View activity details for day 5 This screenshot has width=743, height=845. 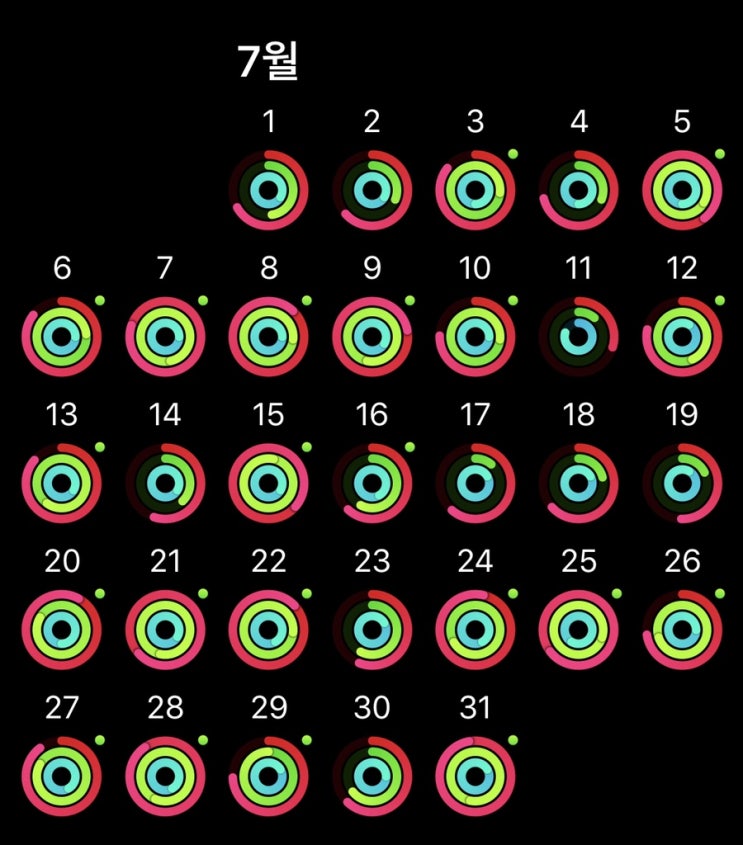point(682,190)
